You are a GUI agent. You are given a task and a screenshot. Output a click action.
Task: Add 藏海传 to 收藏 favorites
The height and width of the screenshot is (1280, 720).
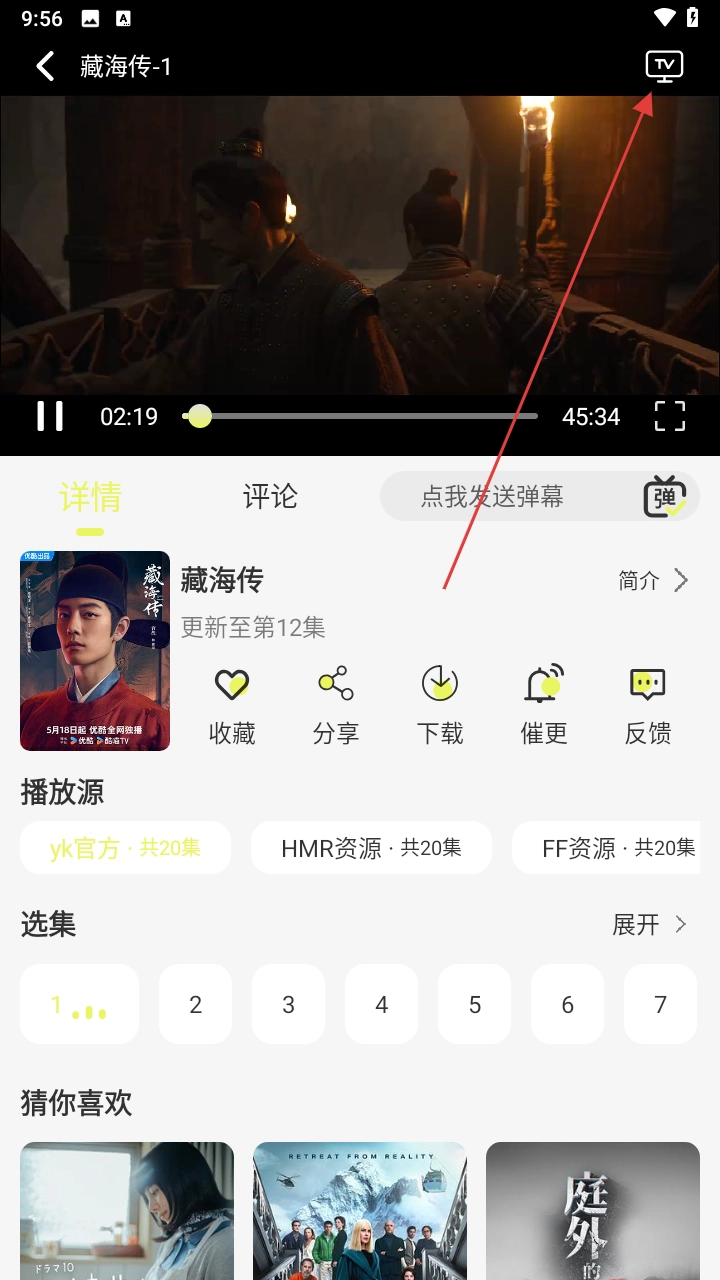[232, 705]
